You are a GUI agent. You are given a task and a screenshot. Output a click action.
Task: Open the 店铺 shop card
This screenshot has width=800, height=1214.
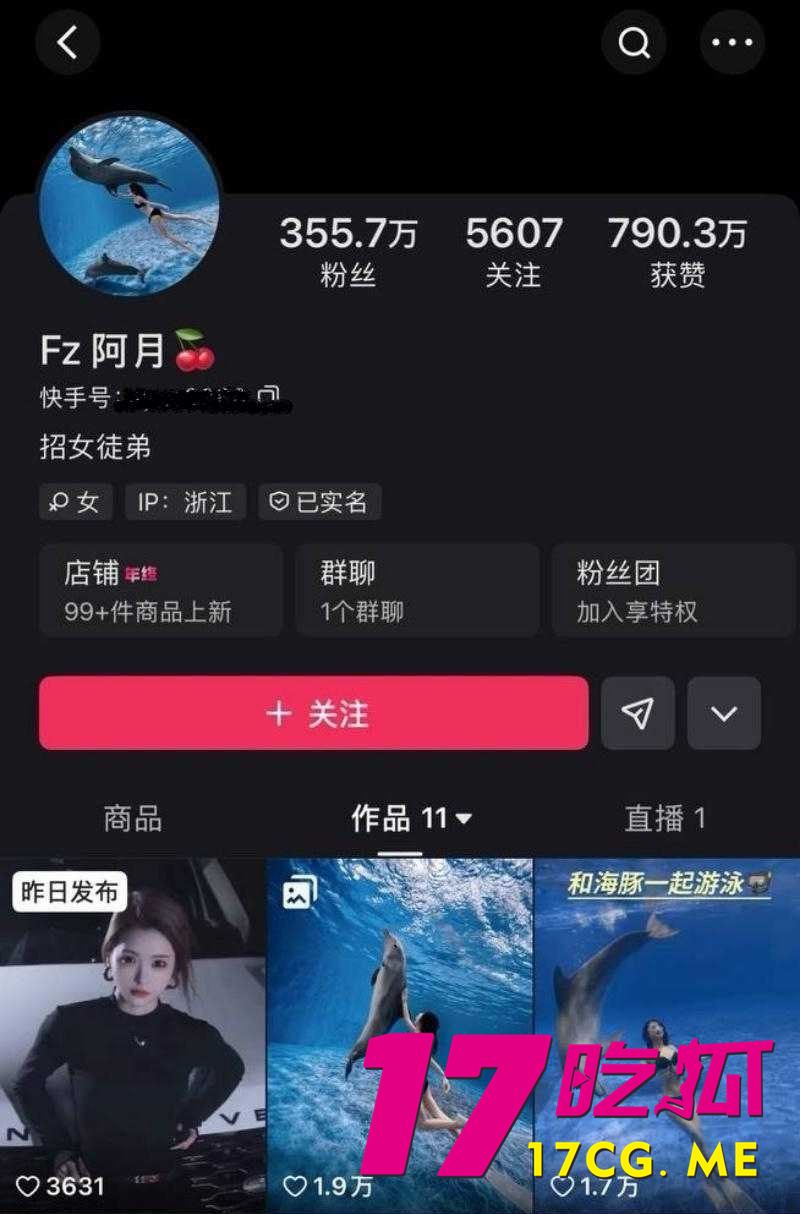tap(160, 590)
